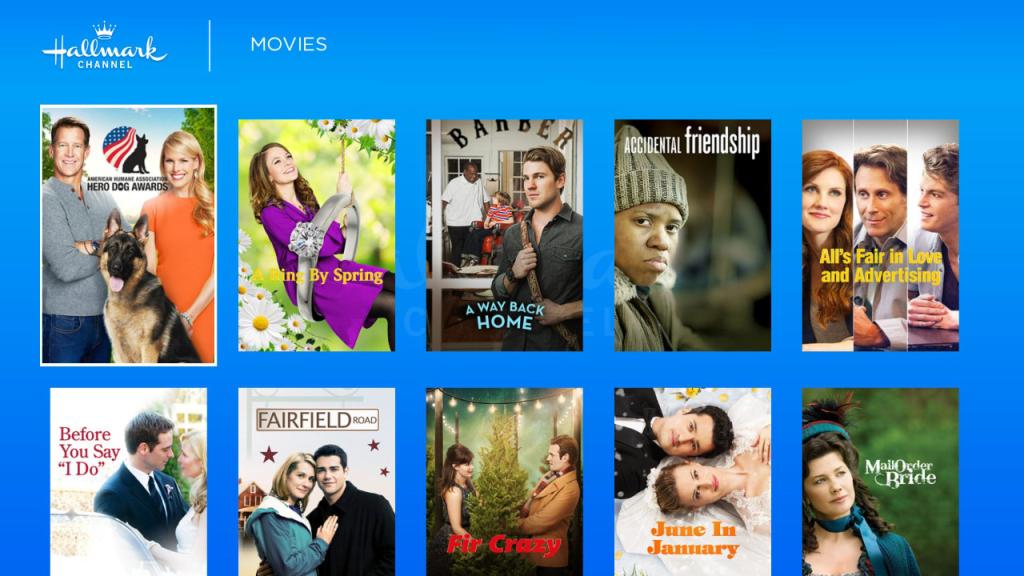Screen dimensions: 1024x576
Task: Select the A Ring By Spring movie
Action: click(317, 235)
